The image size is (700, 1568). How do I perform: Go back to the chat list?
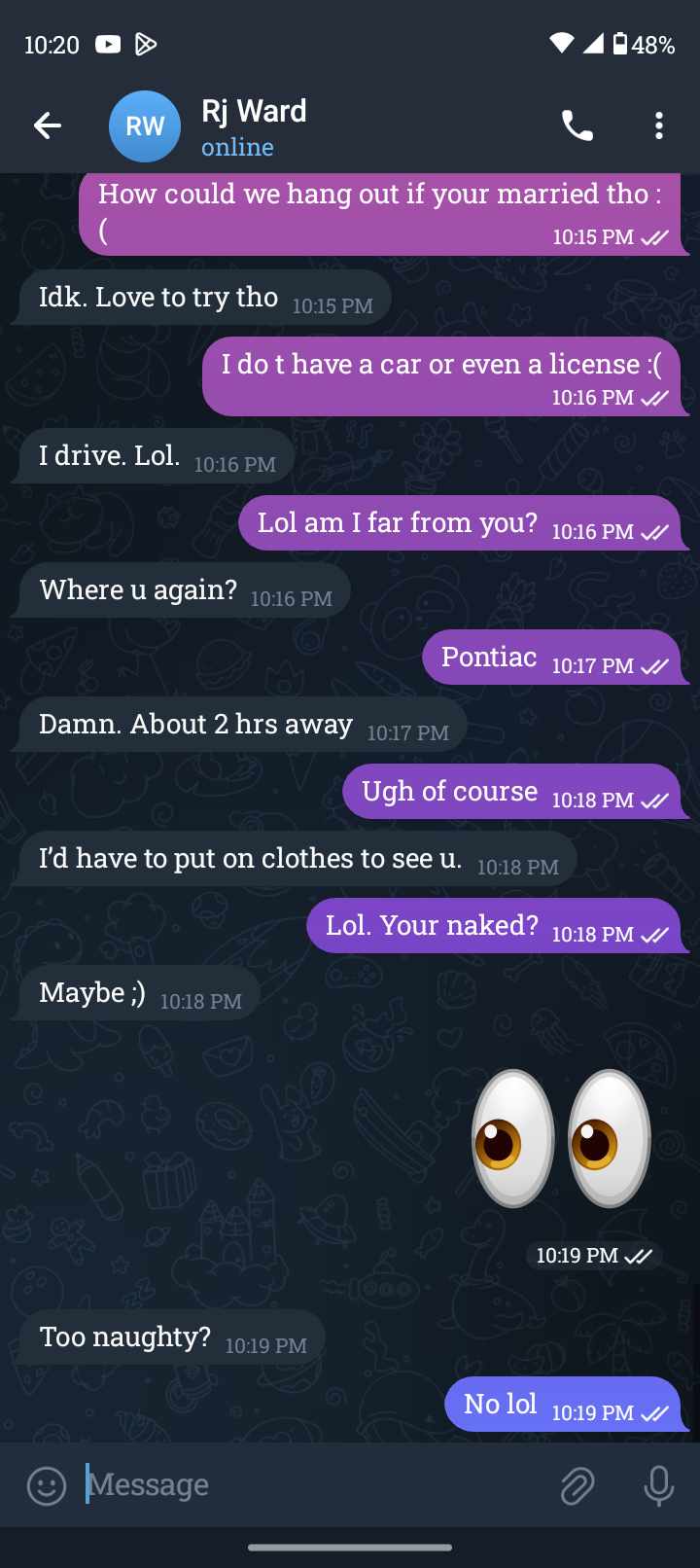click(x=47, y=125)
